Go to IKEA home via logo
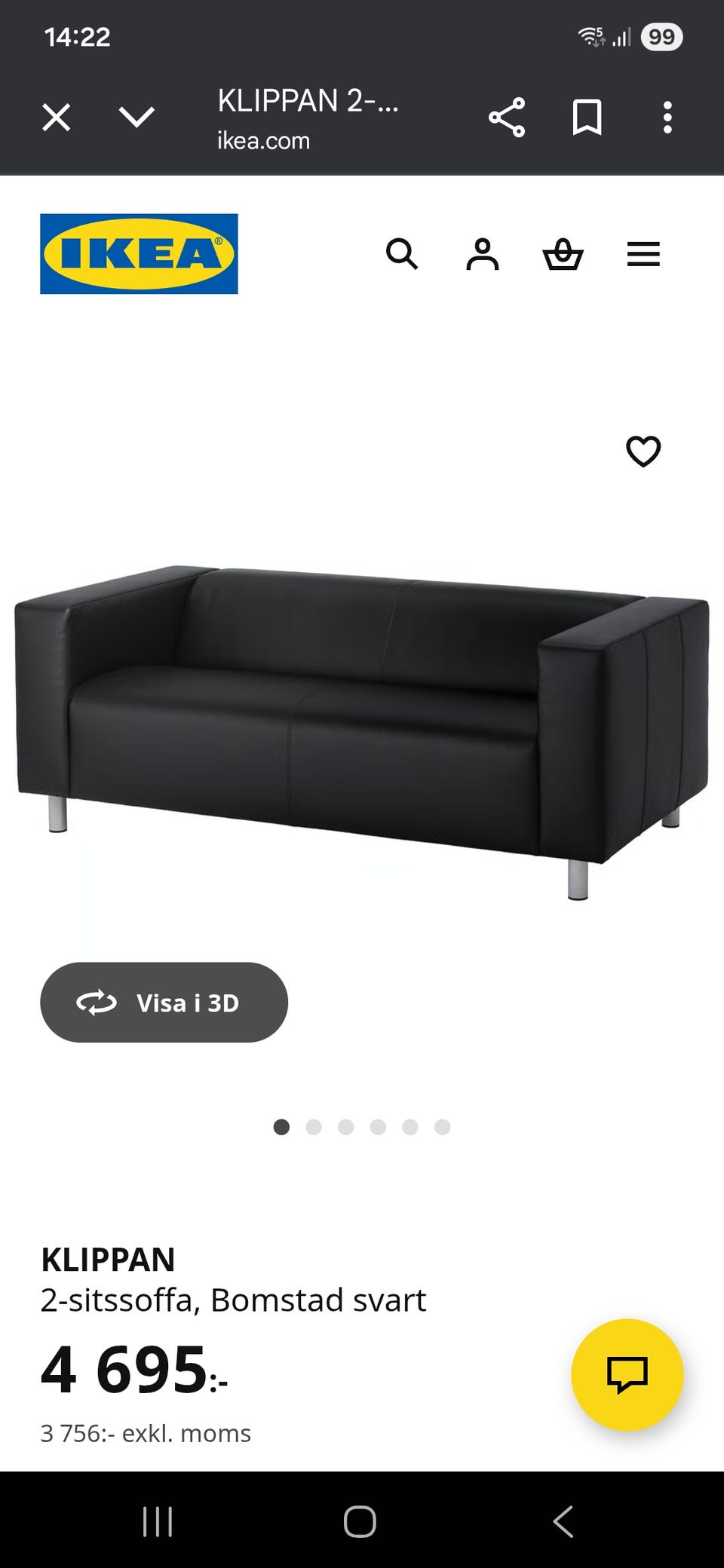Viewport: 724px width, 1568px height. tap(139, 254)
